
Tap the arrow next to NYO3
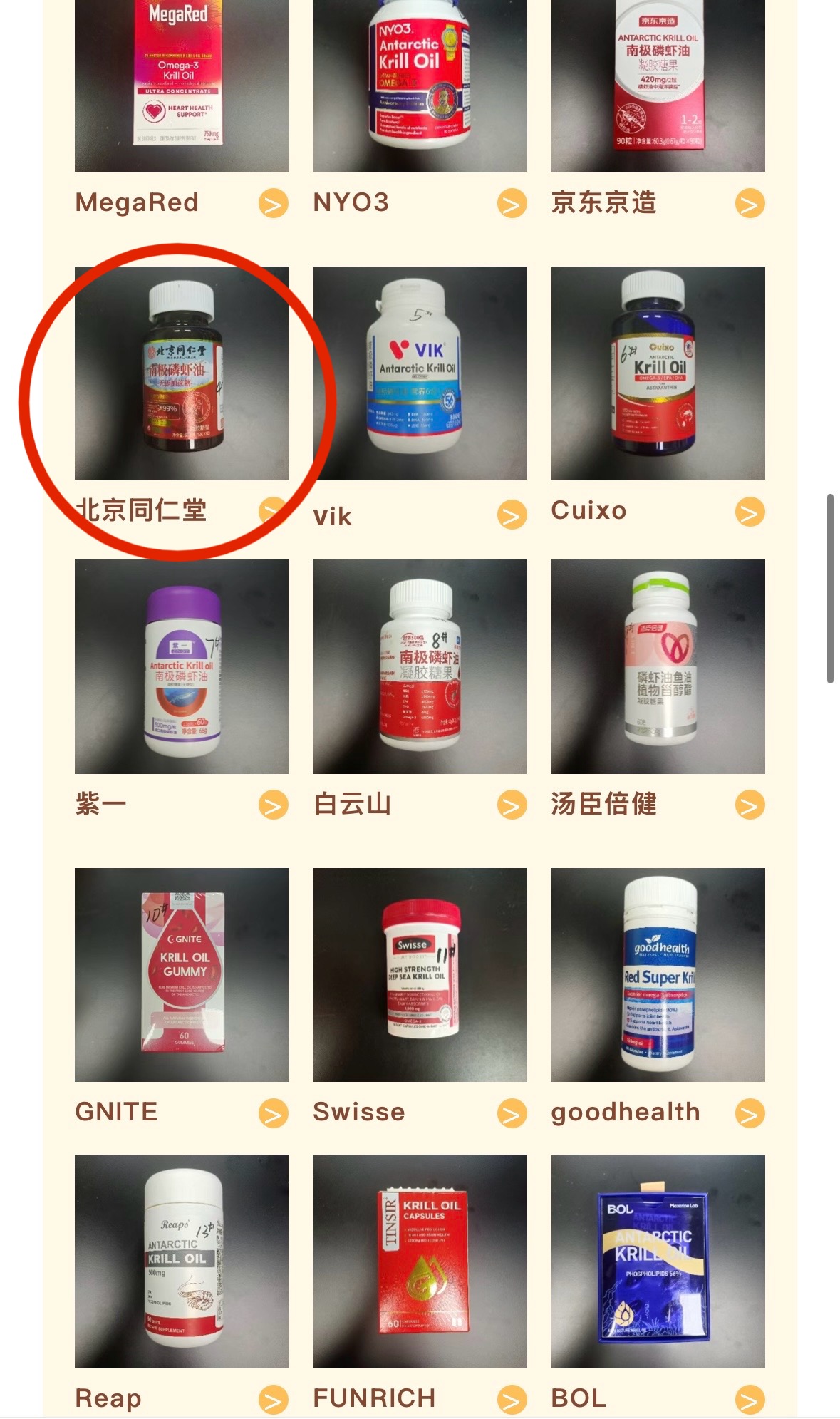click(512, 204)
